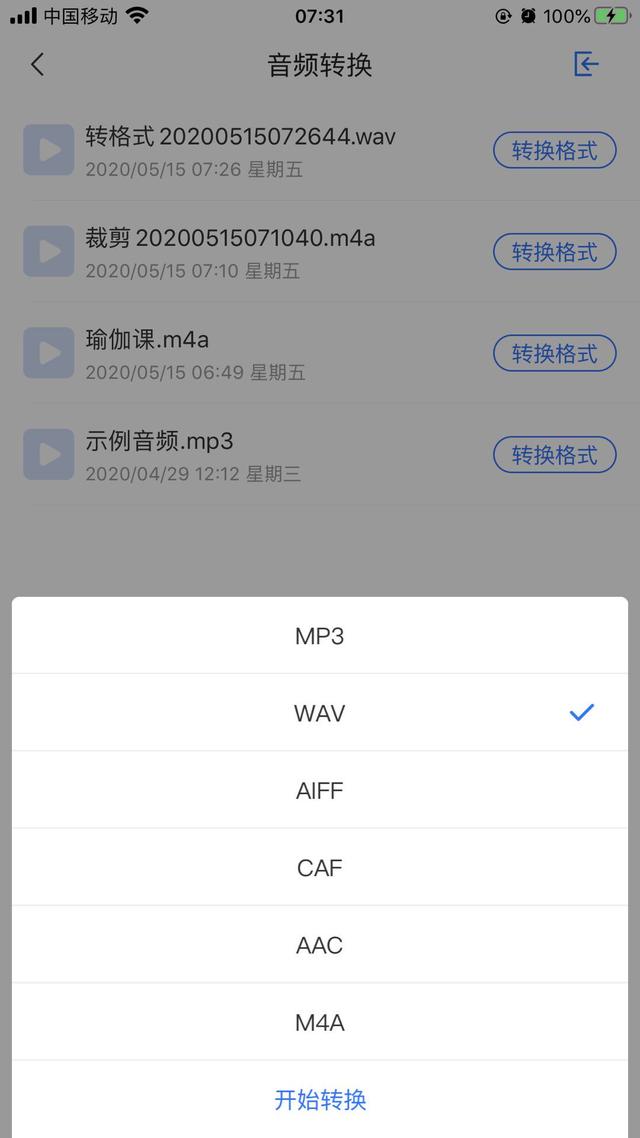The height and width of the screenshot is (1138, 640).
Task: Select the M4A format option
Action: click(x=319, y=1022)
